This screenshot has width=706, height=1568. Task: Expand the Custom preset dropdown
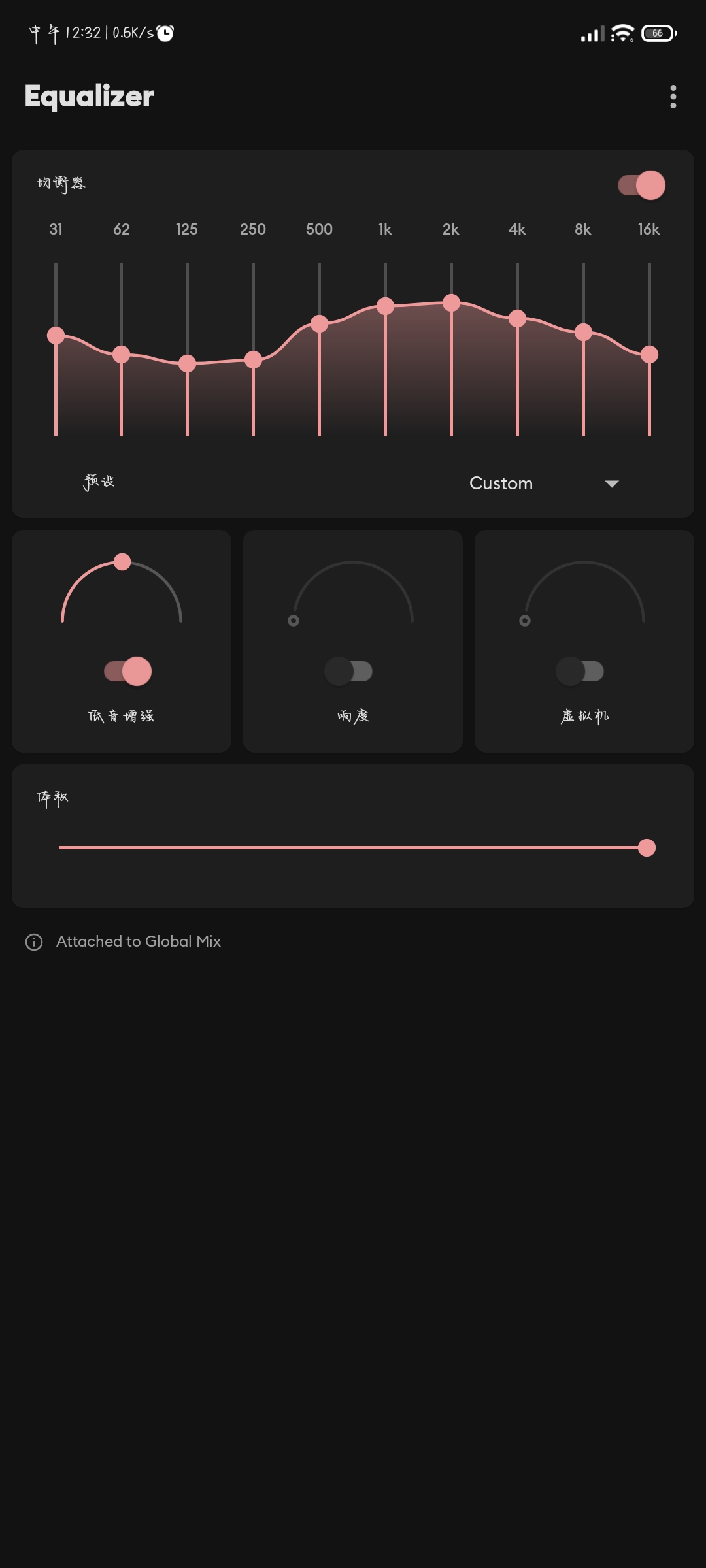pos(544,483)
